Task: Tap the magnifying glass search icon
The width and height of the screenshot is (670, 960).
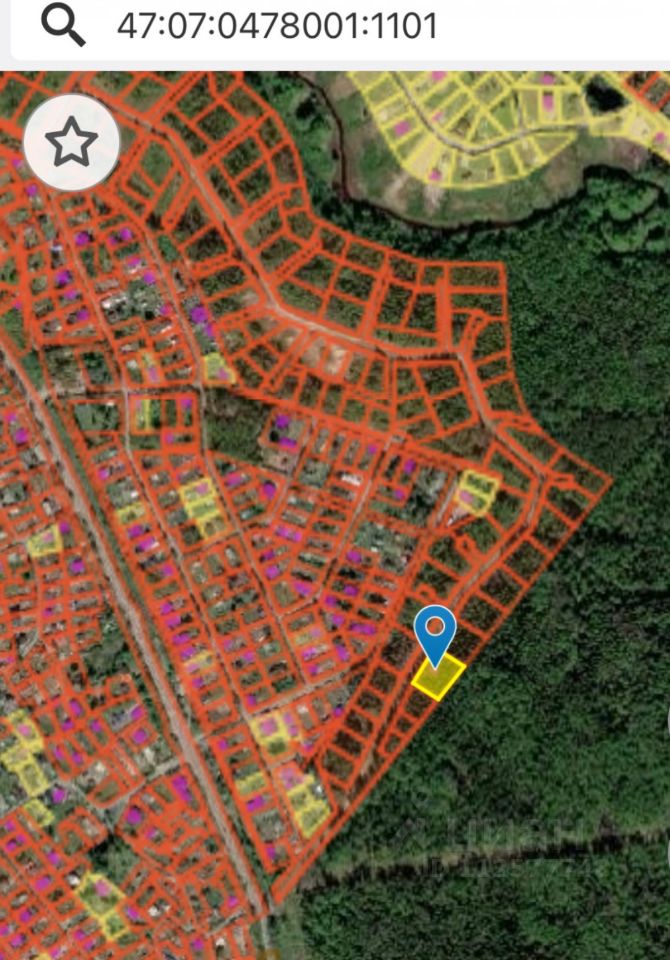Action: [64, 25]
